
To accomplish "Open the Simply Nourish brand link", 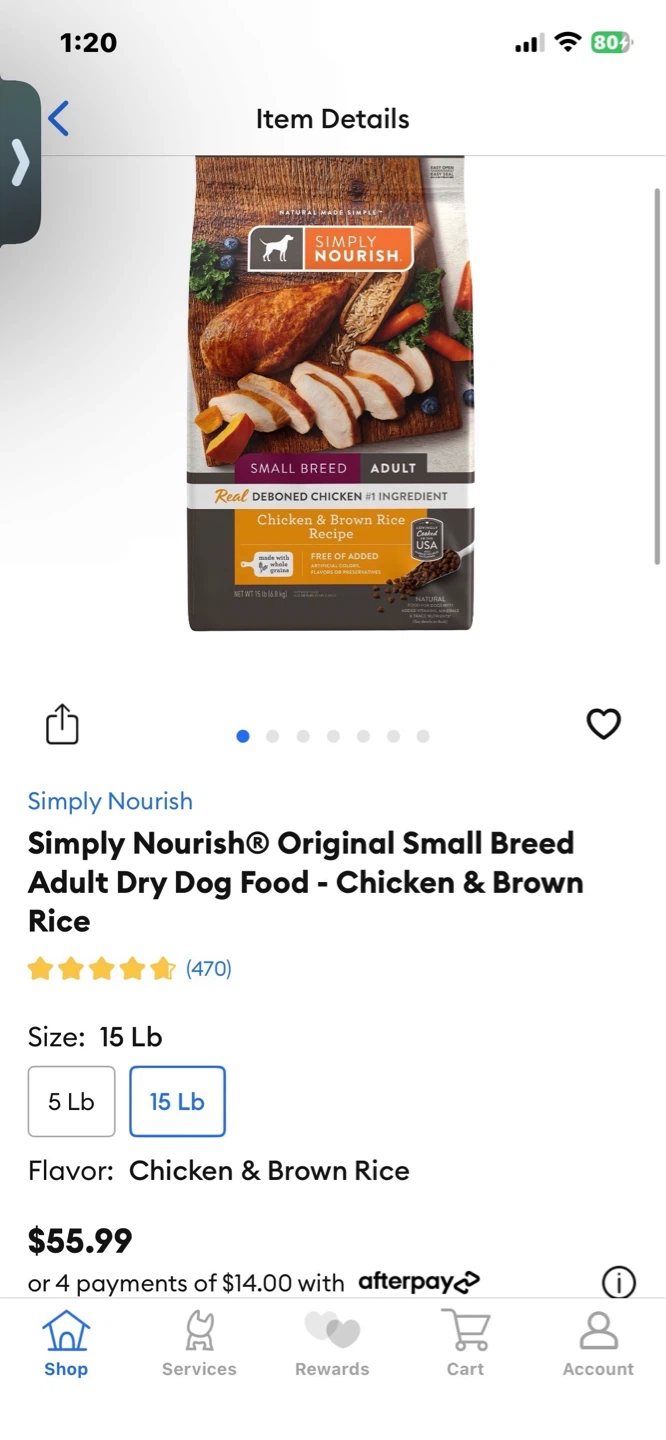I will 110,801.
